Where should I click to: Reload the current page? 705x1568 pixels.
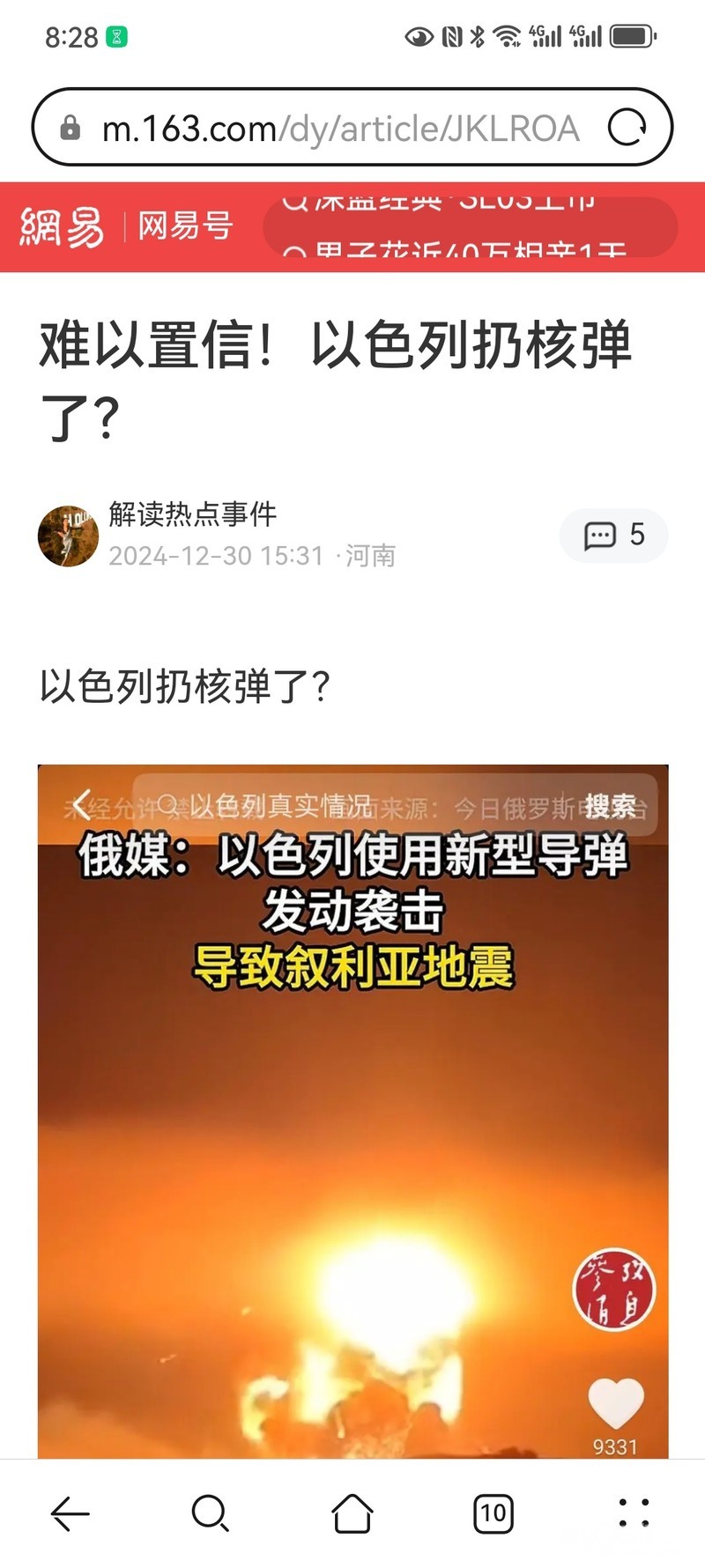627,128
